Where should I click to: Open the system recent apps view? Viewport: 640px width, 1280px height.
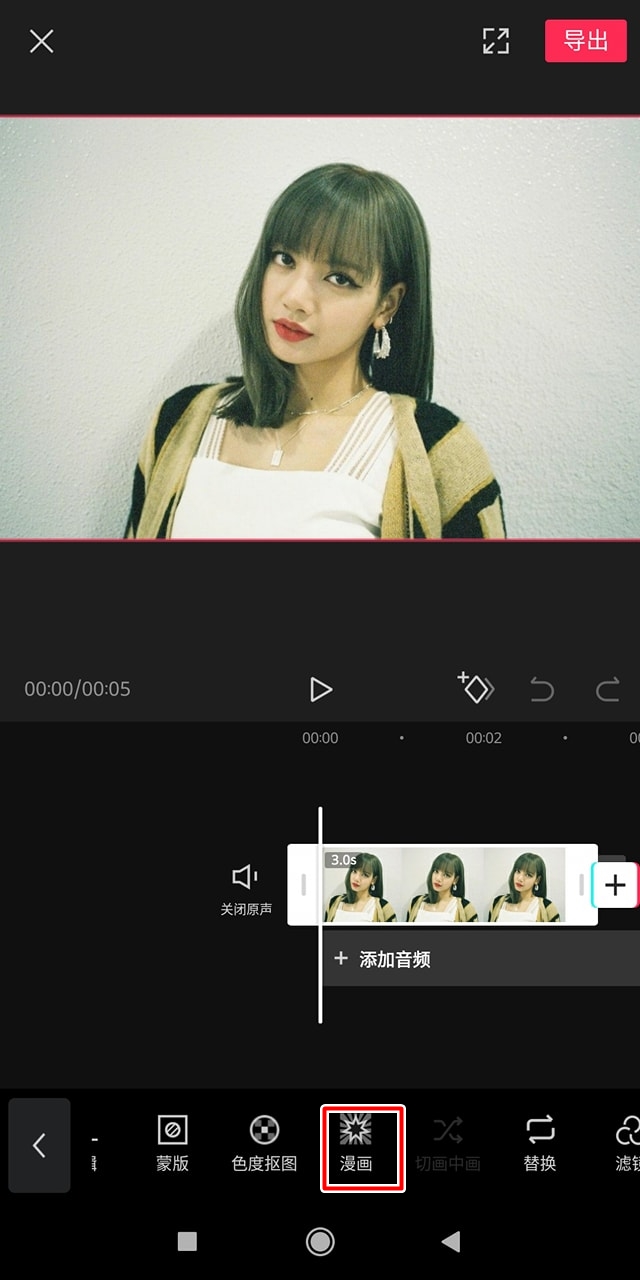click(x=187, y=1241)
